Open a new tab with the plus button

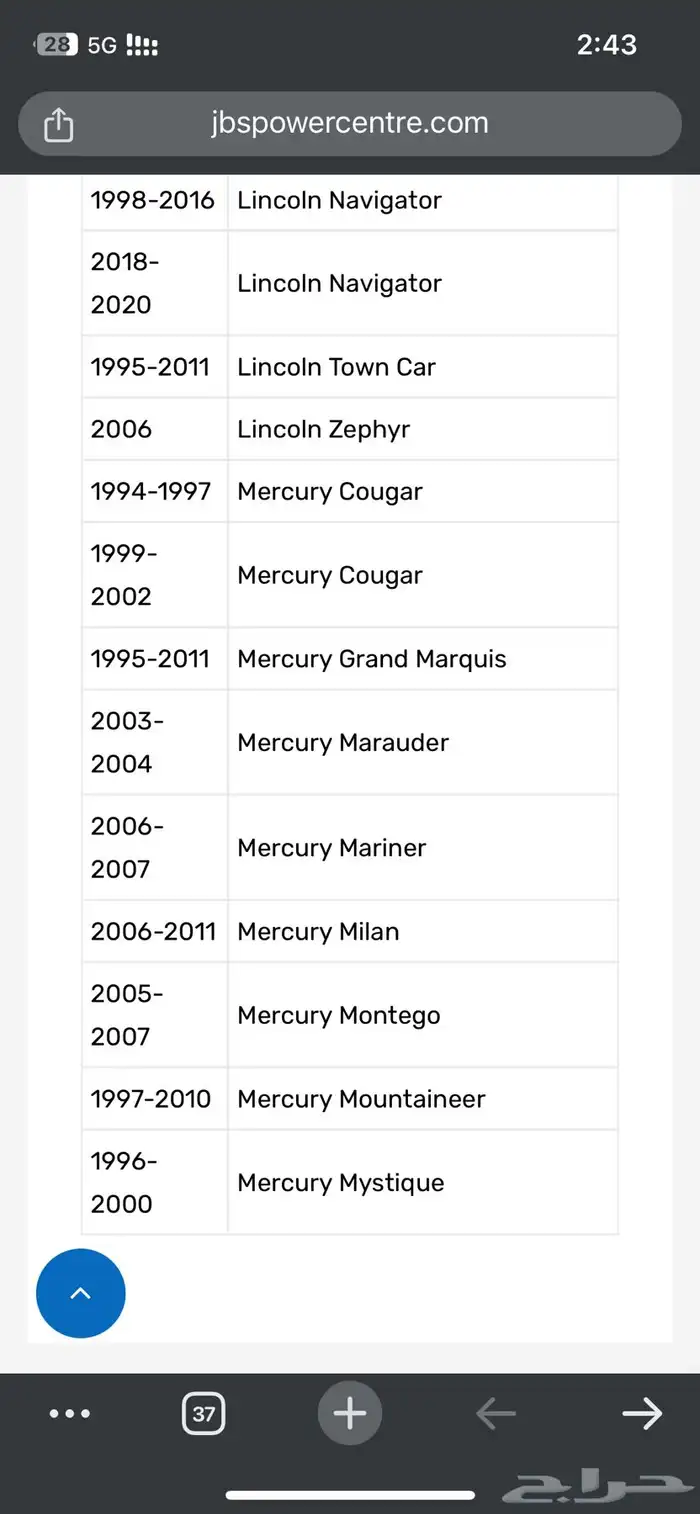(350, 1414)
